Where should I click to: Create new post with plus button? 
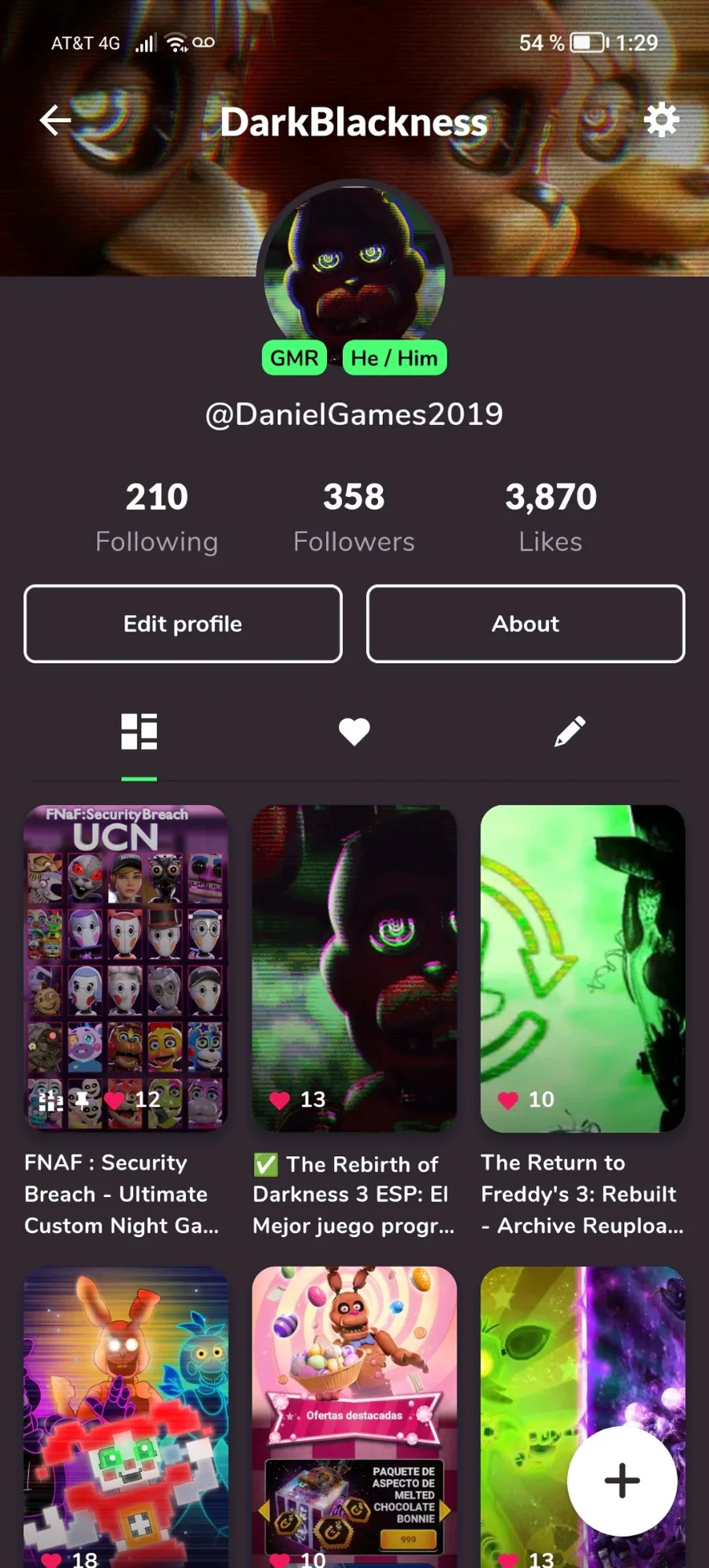click(x=622, y=1481)
